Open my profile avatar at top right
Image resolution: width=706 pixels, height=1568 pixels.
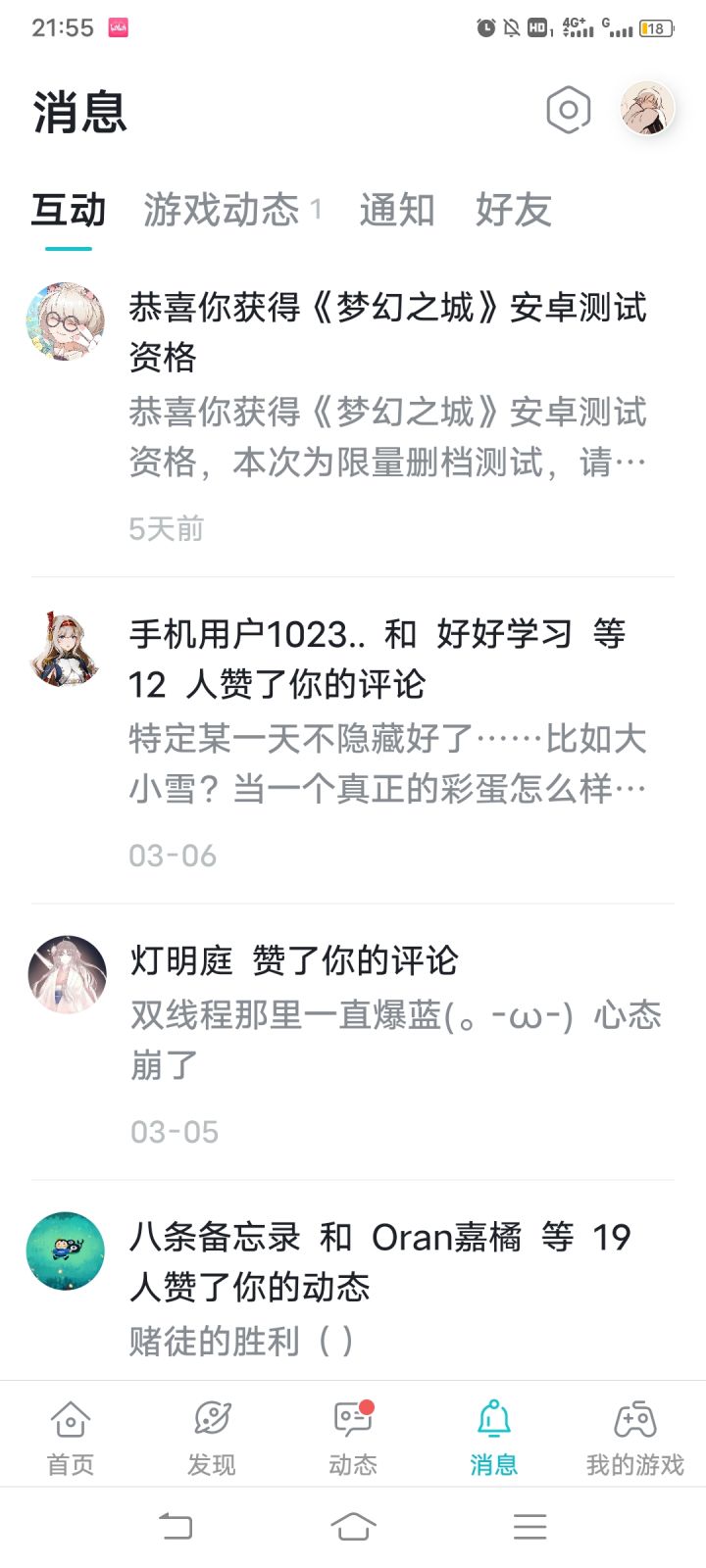click(x=647, y=108)
